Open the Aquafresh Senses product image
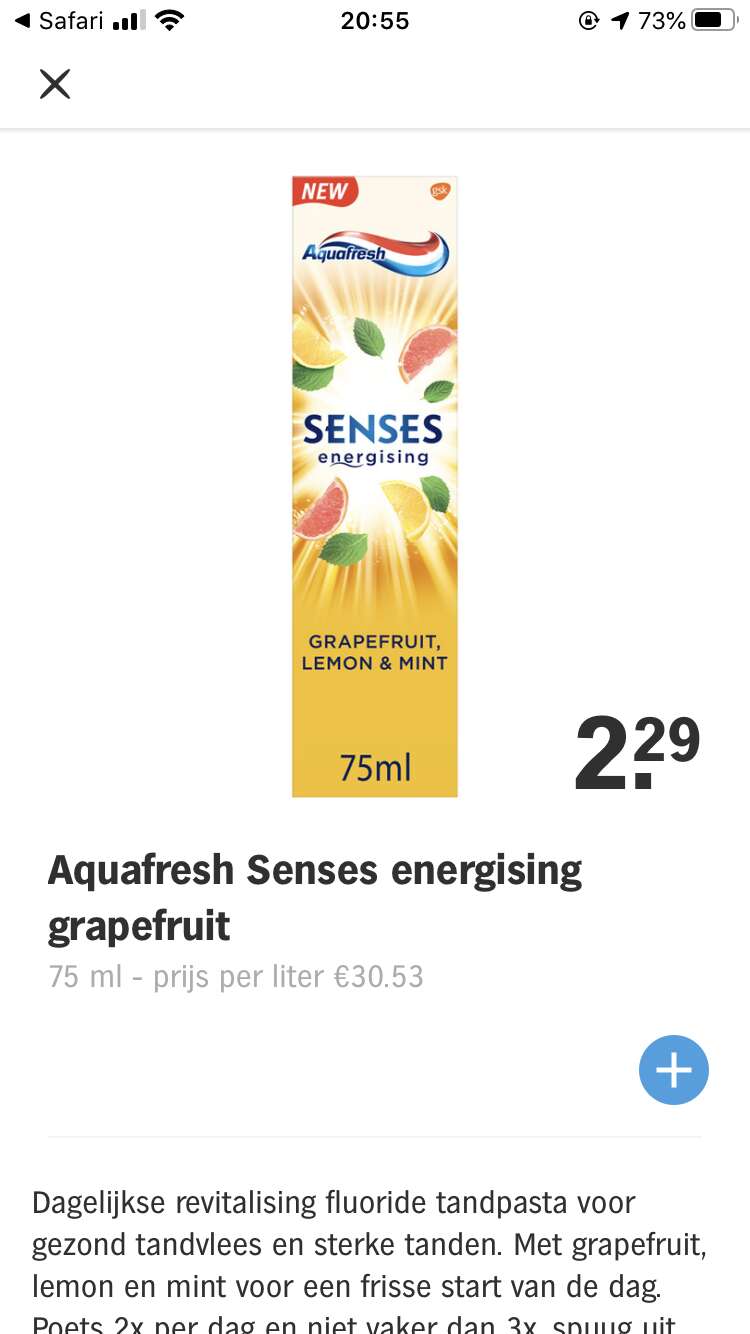 (375, 486)
